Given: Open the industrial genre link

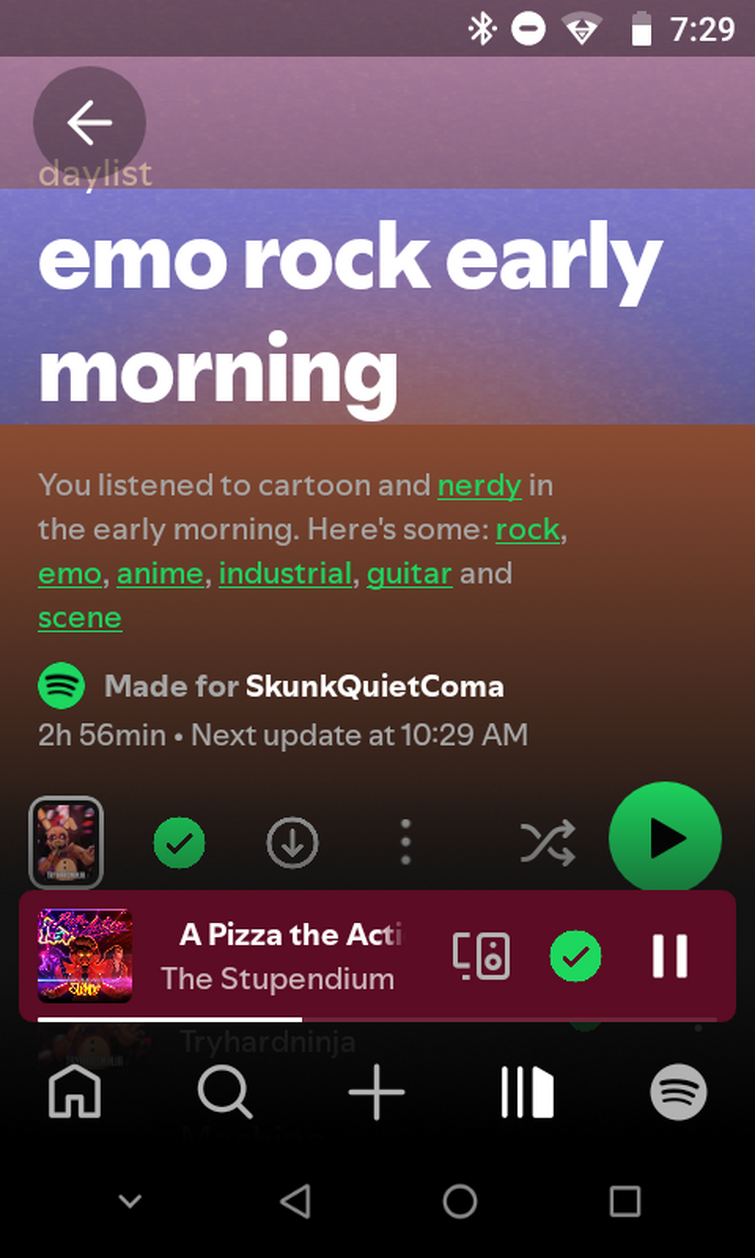Looking at the screenshot, I should point(285,573).
